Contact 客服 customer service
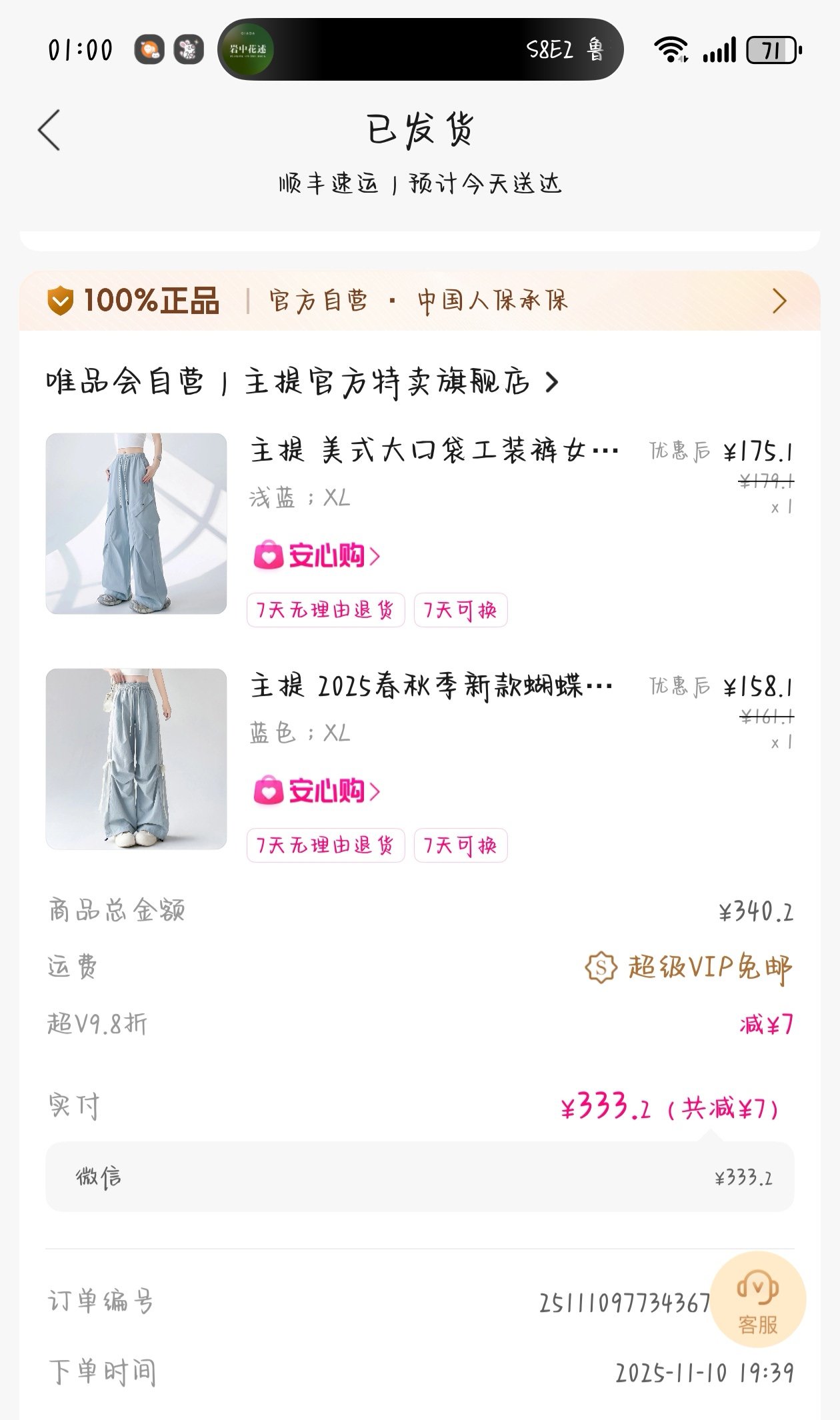This screenshot has width=840, height=1420. [x=758, y=1300]
